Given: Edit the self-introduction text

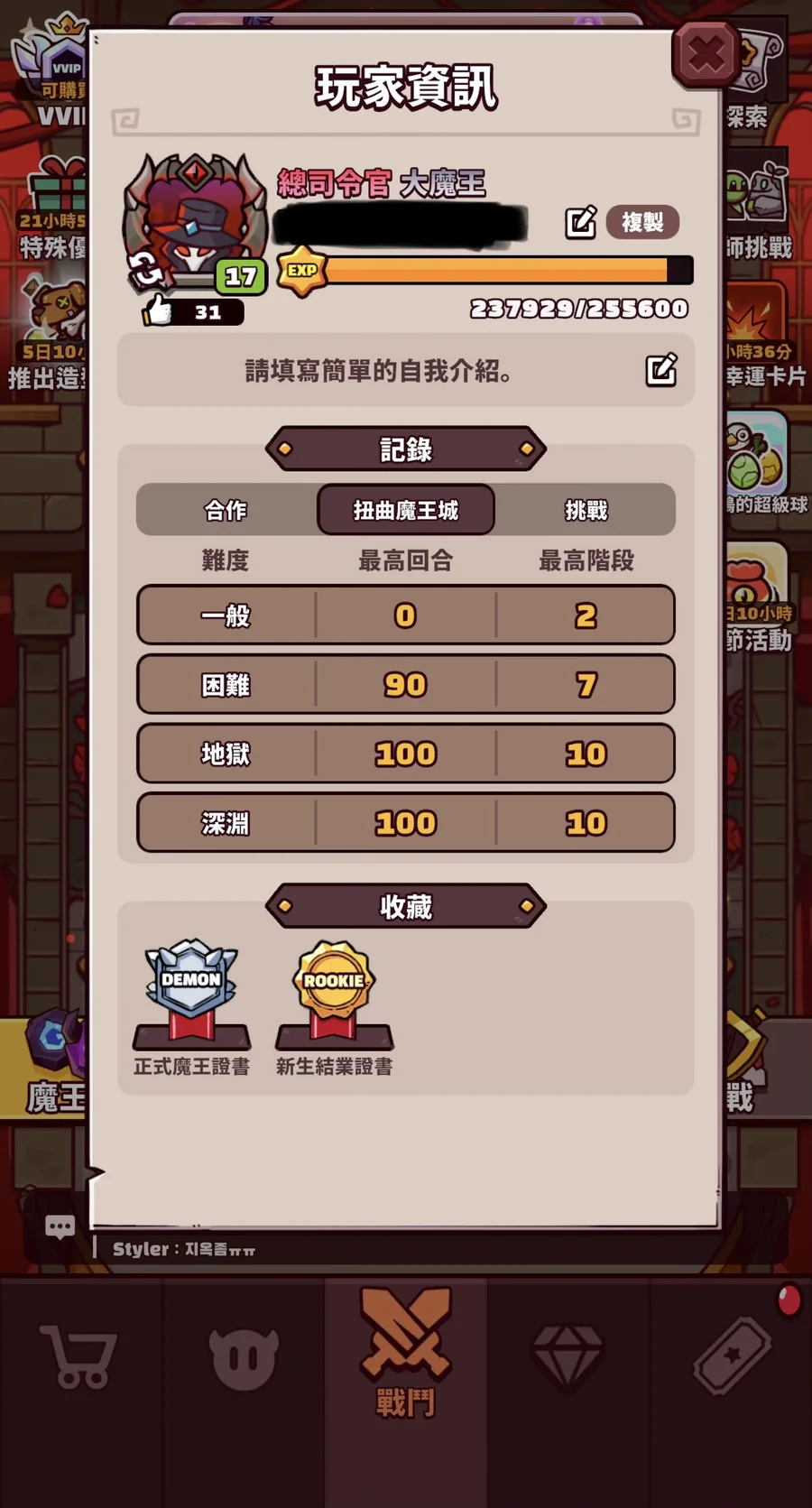Looking at the screenshot, I should [x=660, y=370].
